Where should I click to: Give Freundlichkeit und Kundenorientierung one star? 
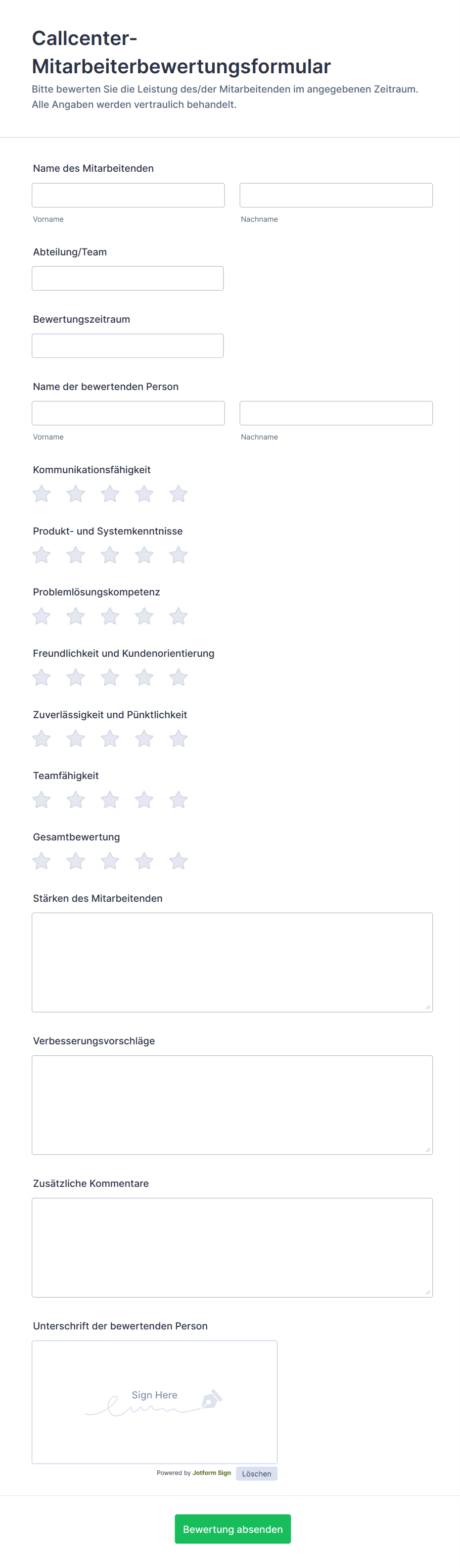tap(42, 678)
